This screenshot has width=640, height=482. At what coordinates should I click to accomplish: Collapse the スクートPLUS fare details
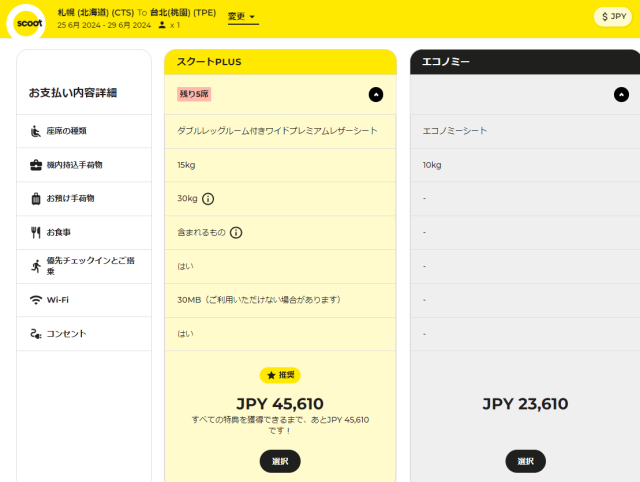point(376,94)
